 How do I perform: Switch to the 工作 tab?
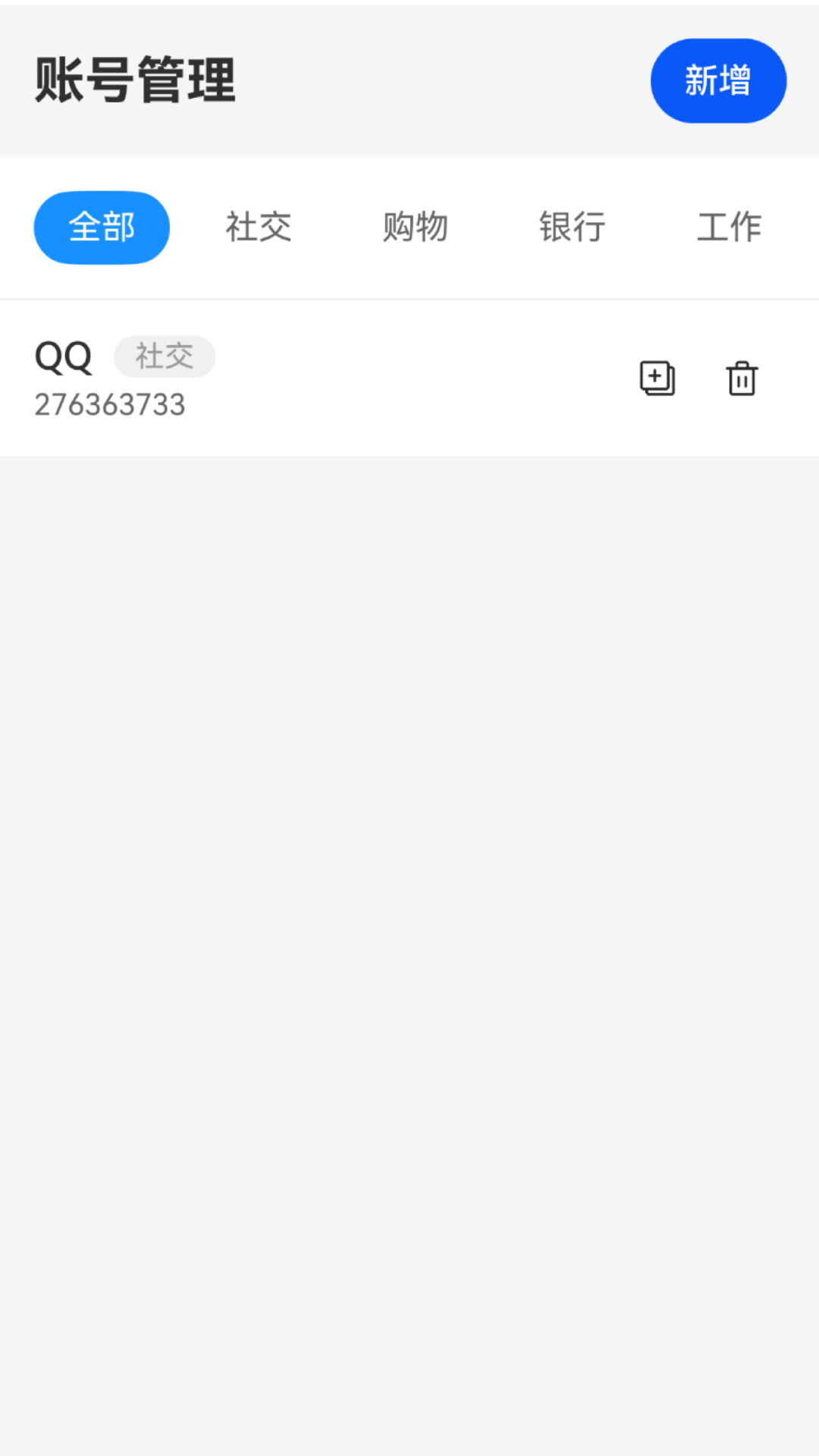tap(730, 227)
